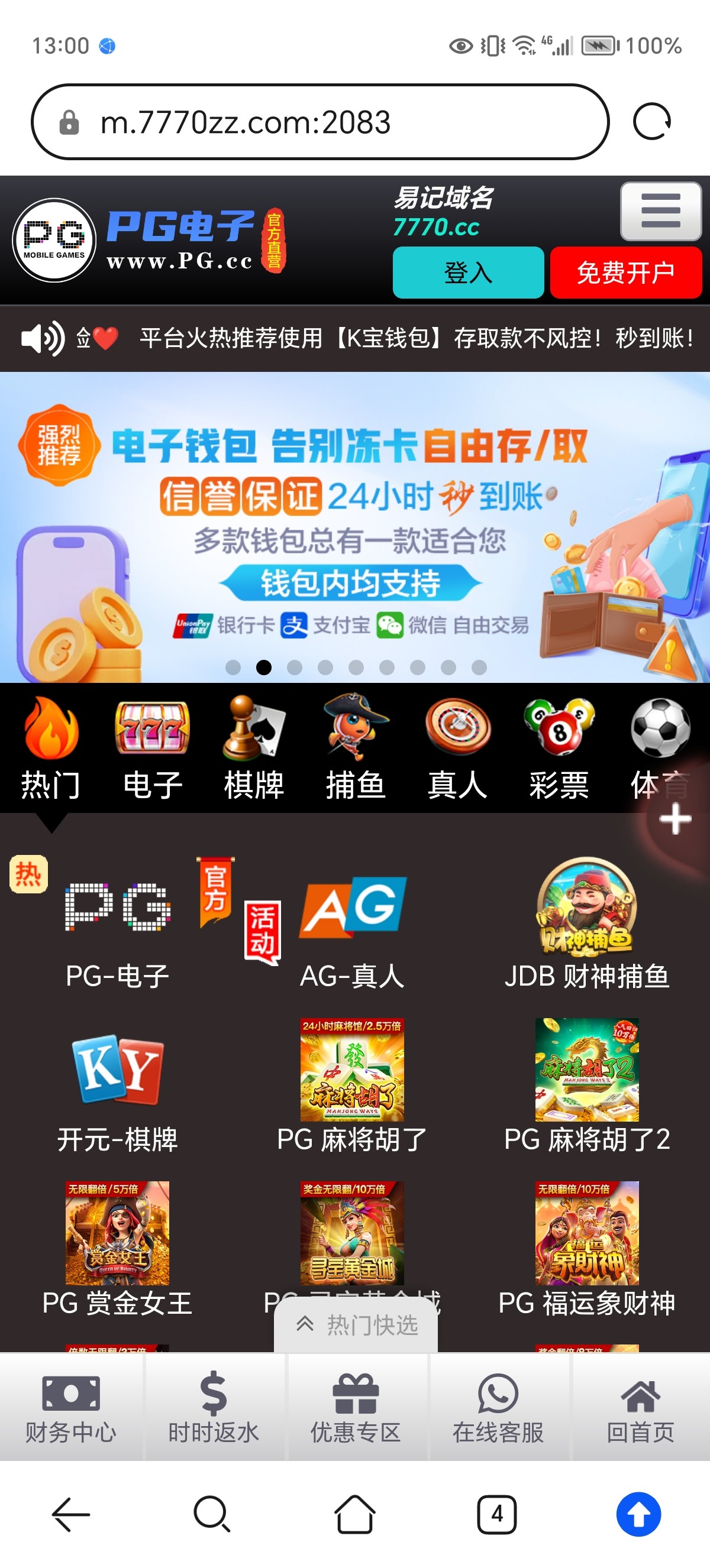Switch to the 优惠专区 tab
Viewport: 710px width, 1568px height.
tap(355, 1394)
